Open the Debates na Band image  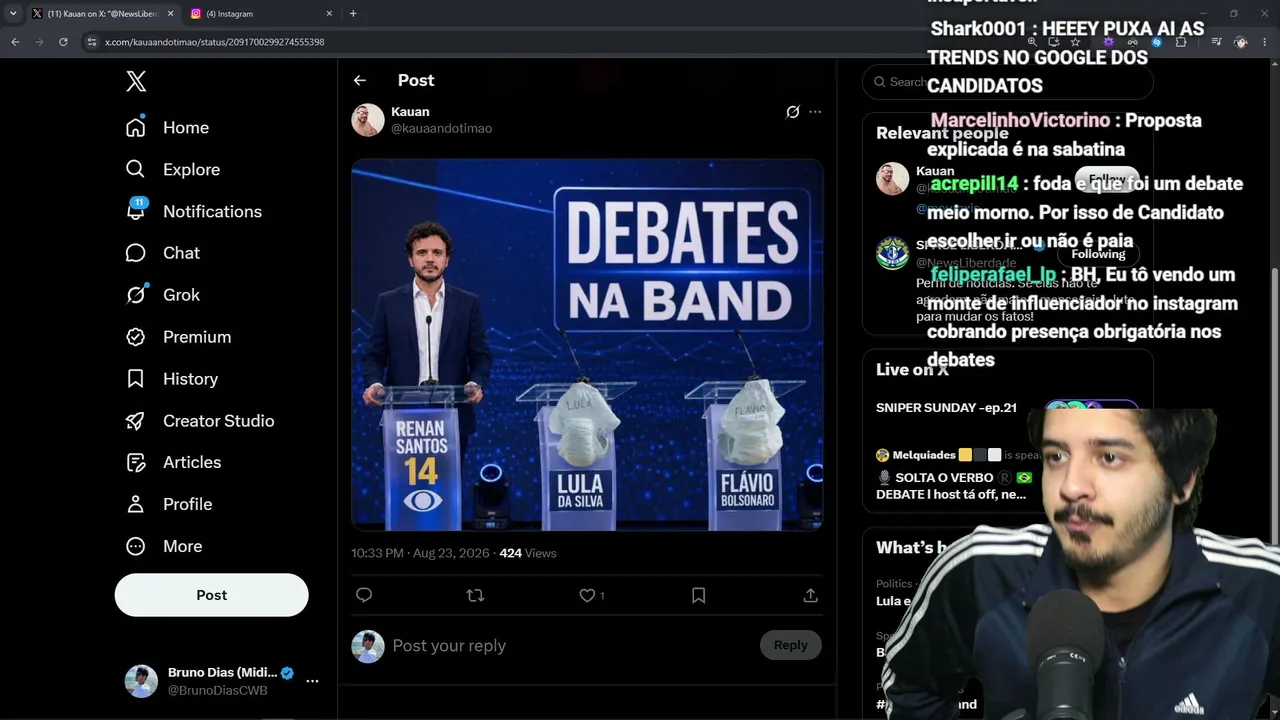(587, 345)
